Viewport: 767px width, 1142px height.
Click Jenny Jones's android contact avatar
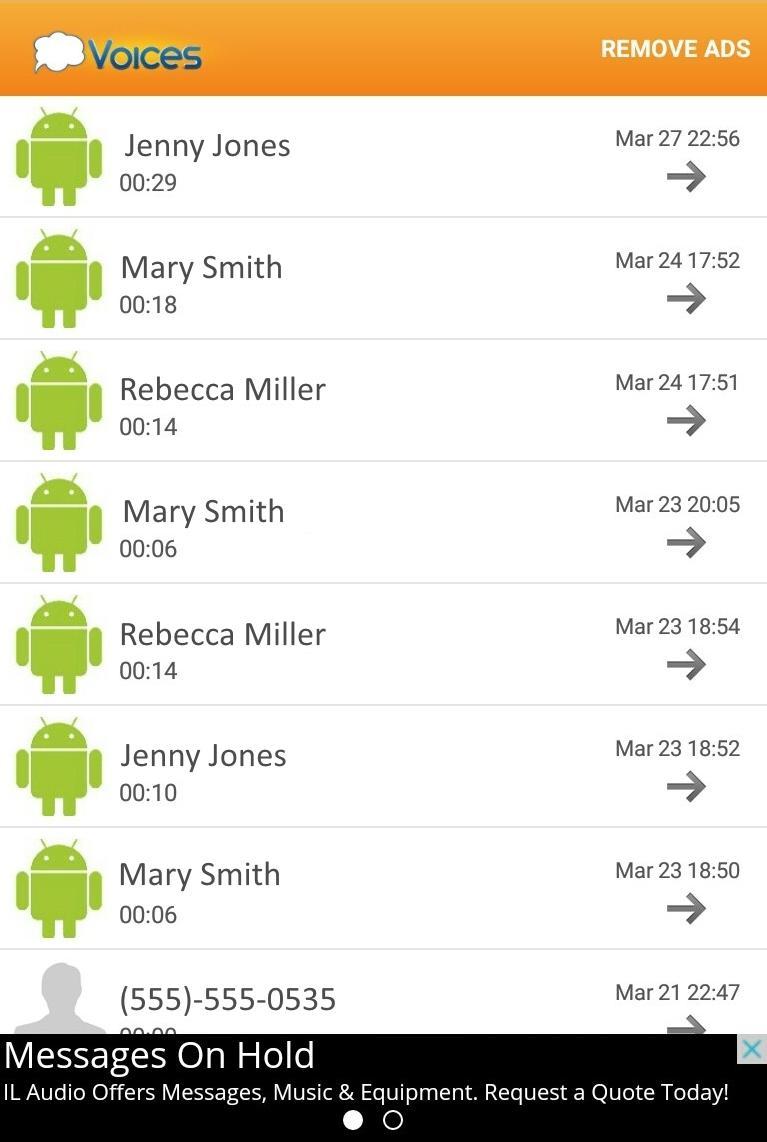pos(57,155)
